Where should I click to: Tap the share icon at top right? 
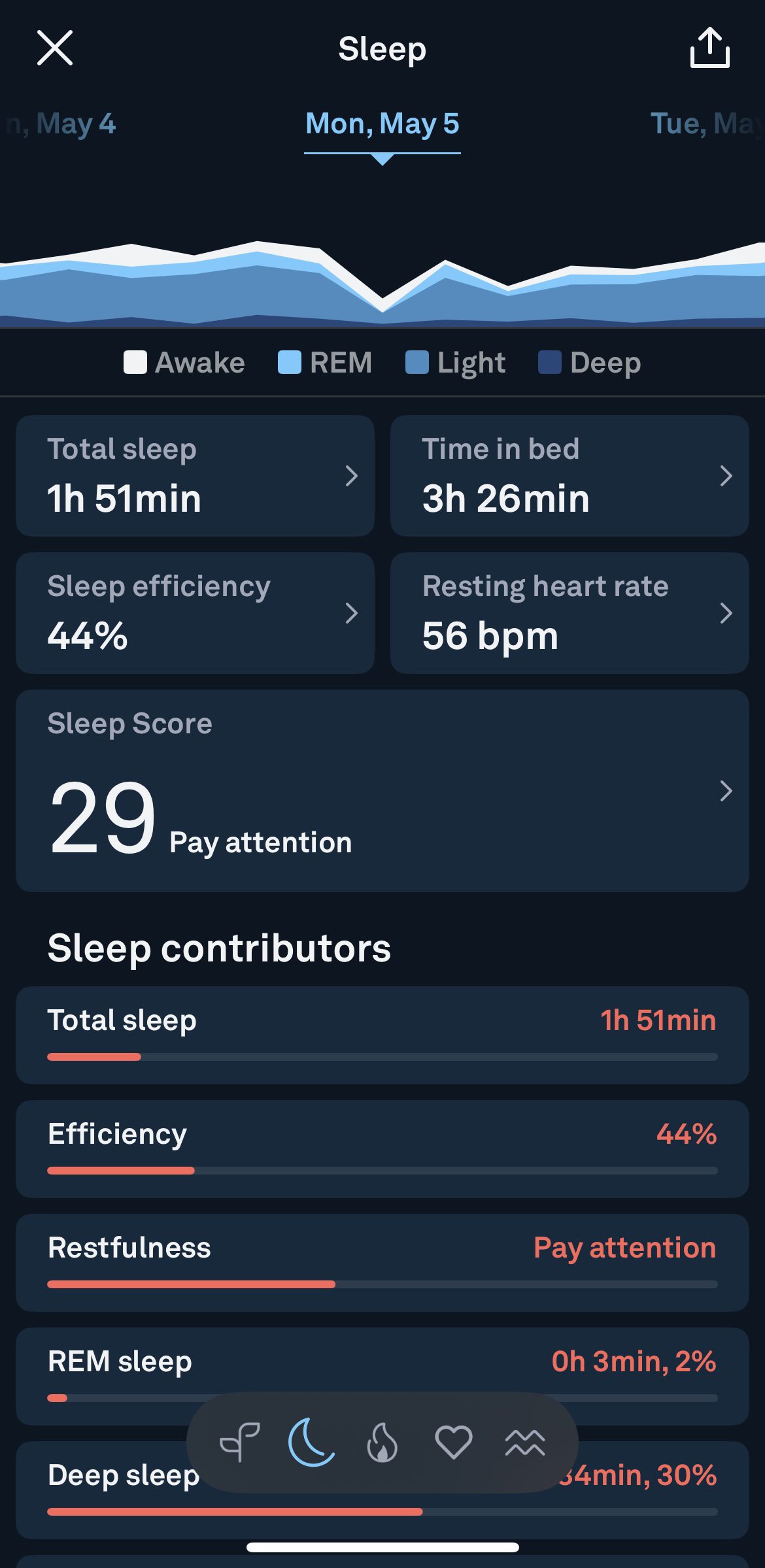(x=710, y=48)
